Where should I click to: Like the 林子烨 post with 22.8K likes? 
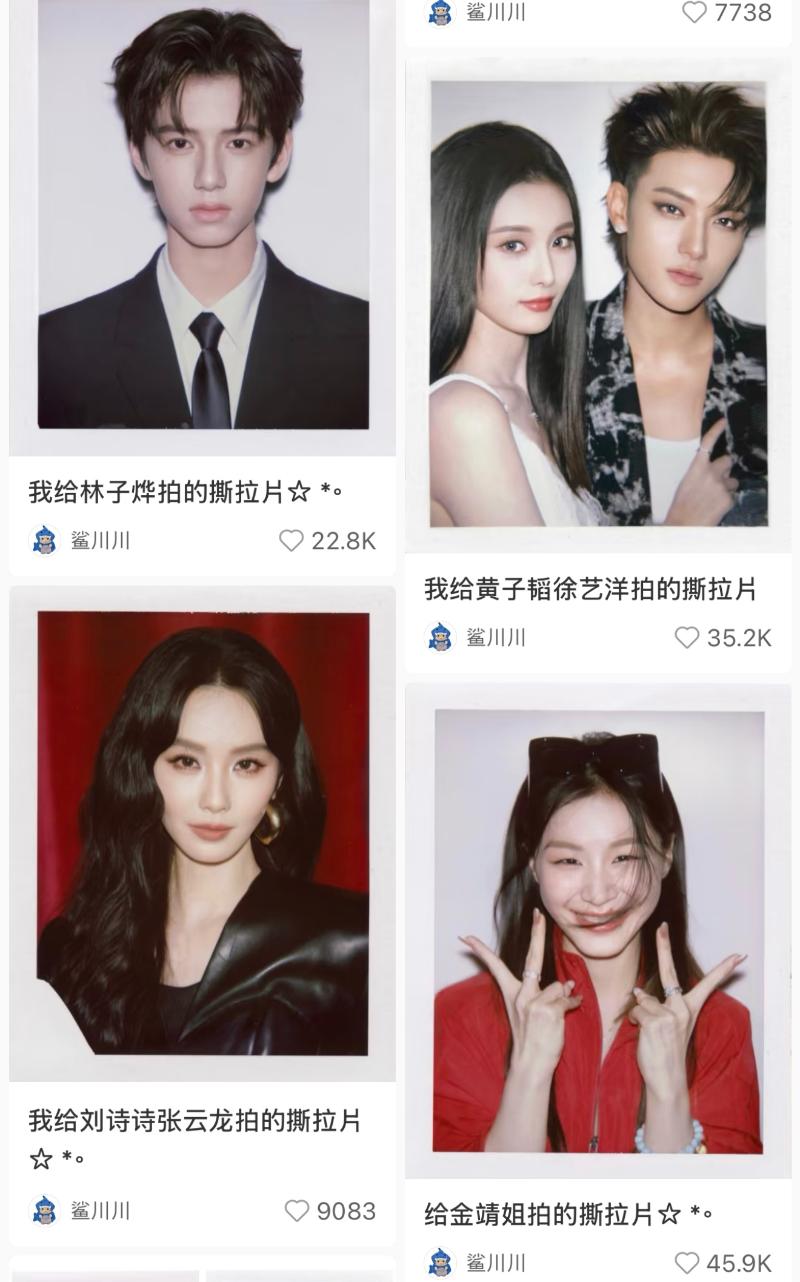tap(291, 541)
